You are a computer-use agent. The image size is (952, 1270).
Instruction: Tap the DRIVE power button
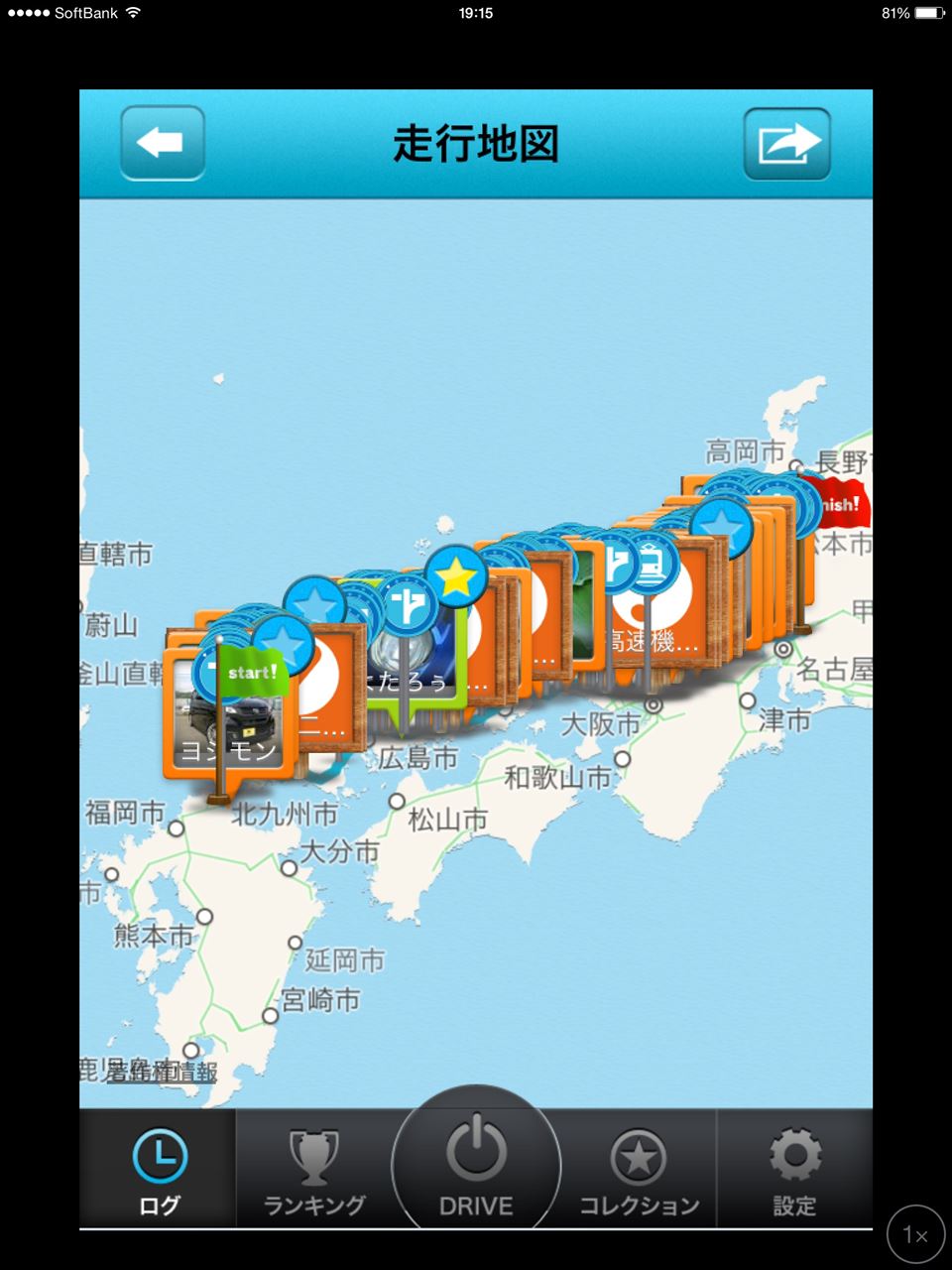coord(476,1163)
